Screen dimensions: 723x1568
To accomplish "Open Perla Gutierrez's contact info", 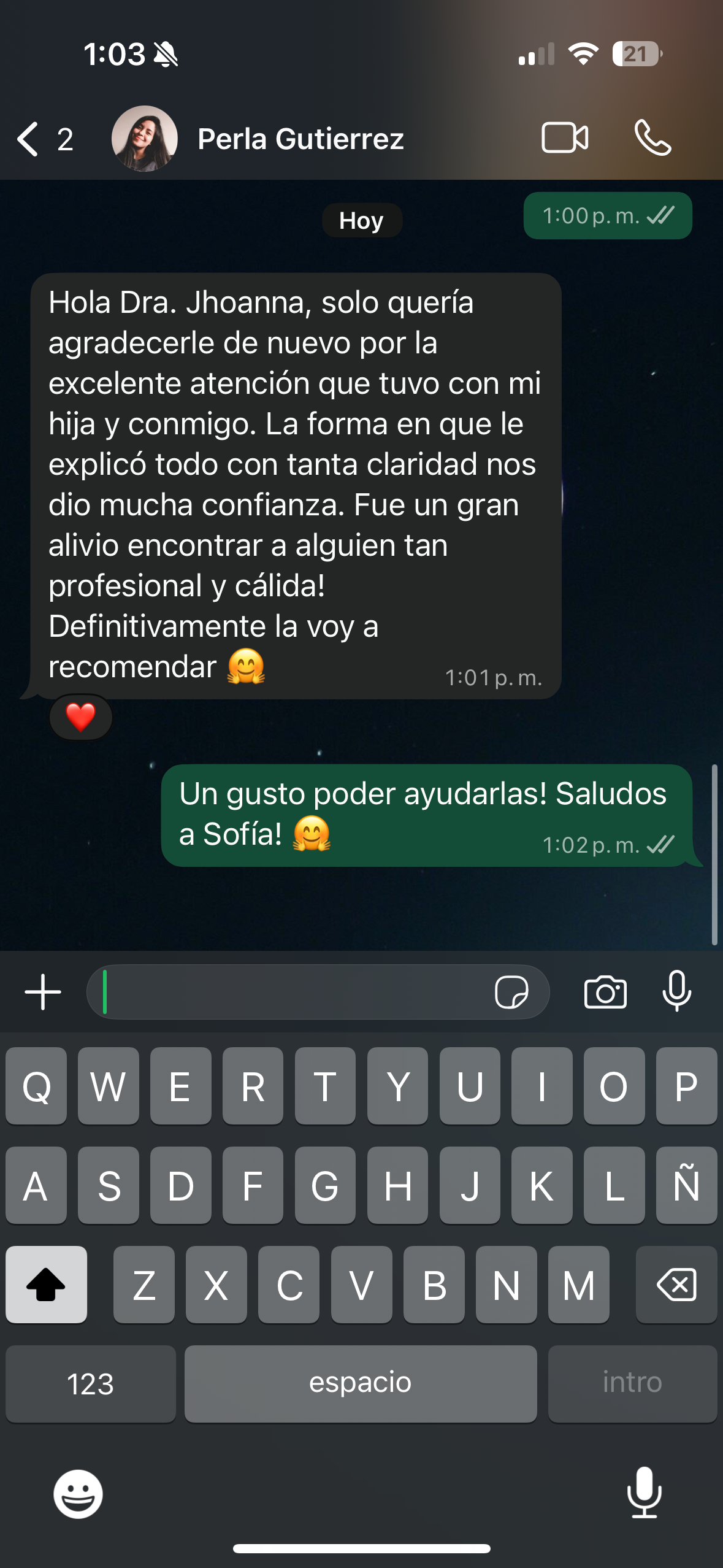I will (x=300, y=139).
